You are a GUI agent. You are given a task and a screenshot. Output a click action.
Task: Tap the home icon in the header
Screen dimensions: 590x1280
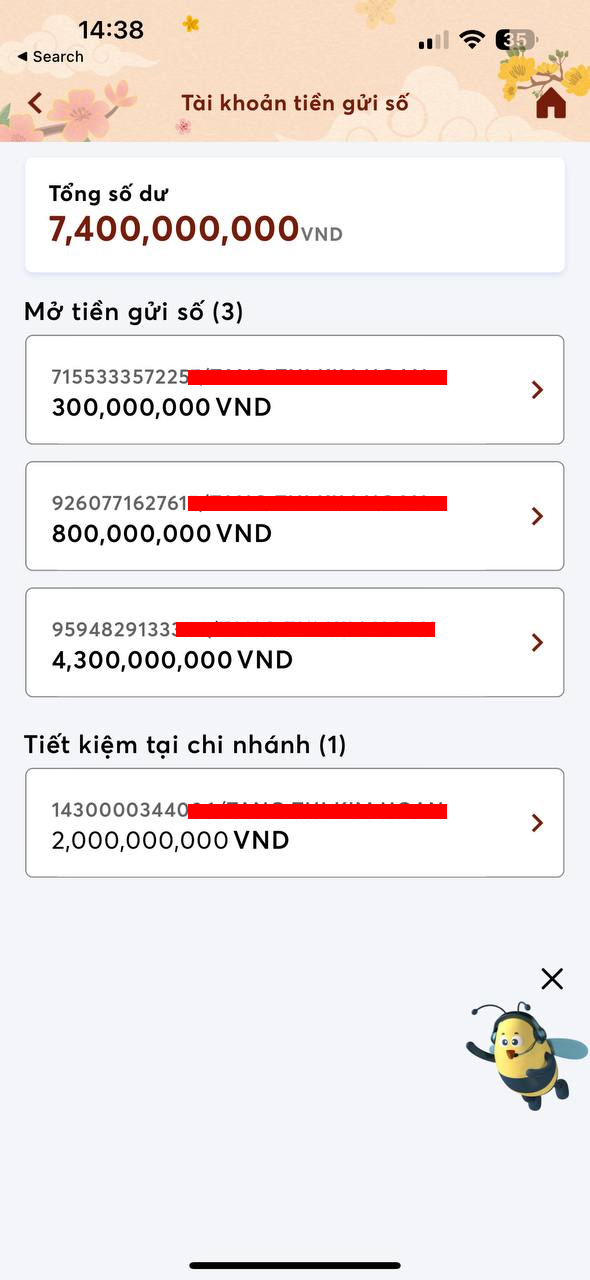[x=551, y=104]
